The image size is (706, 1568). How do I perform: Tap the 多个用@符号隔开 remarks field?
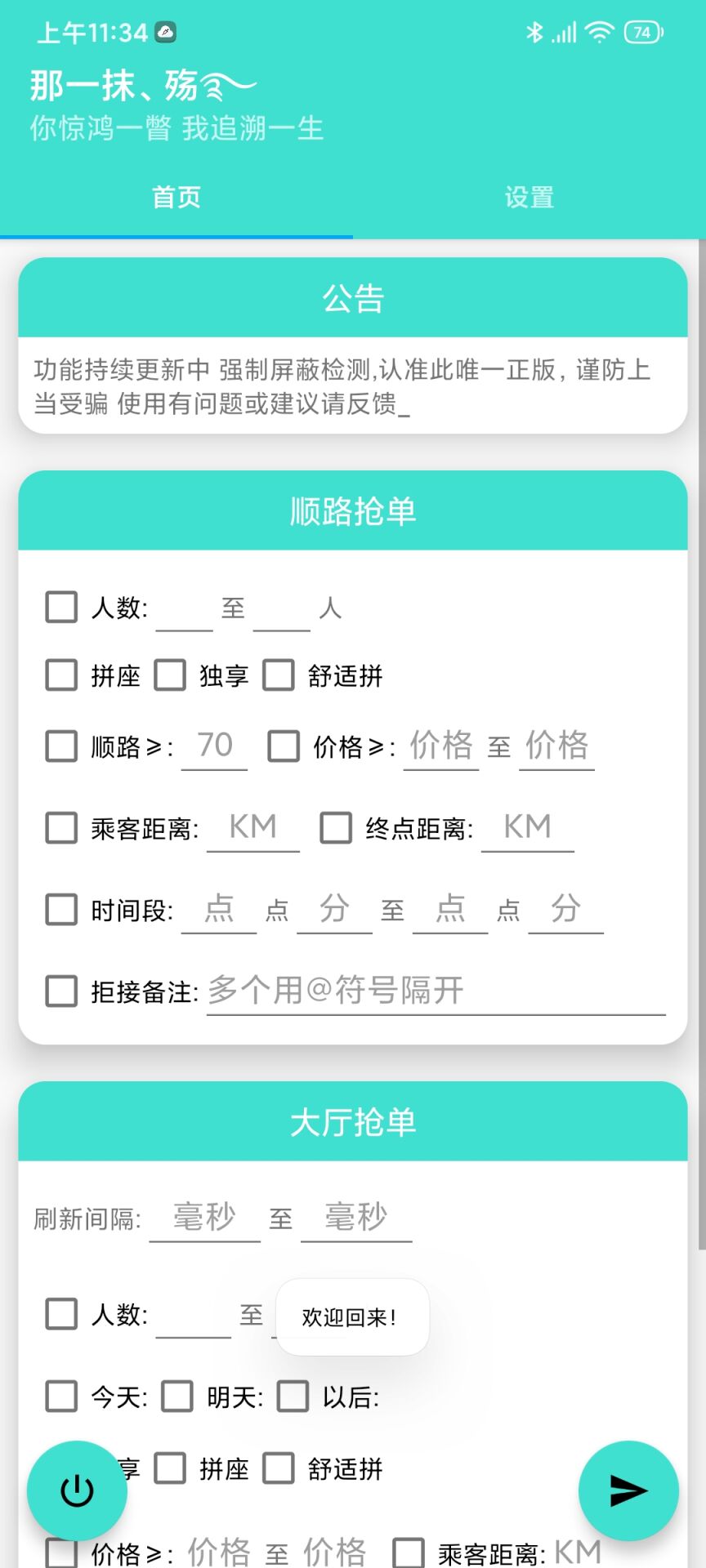tap(435, 991)
